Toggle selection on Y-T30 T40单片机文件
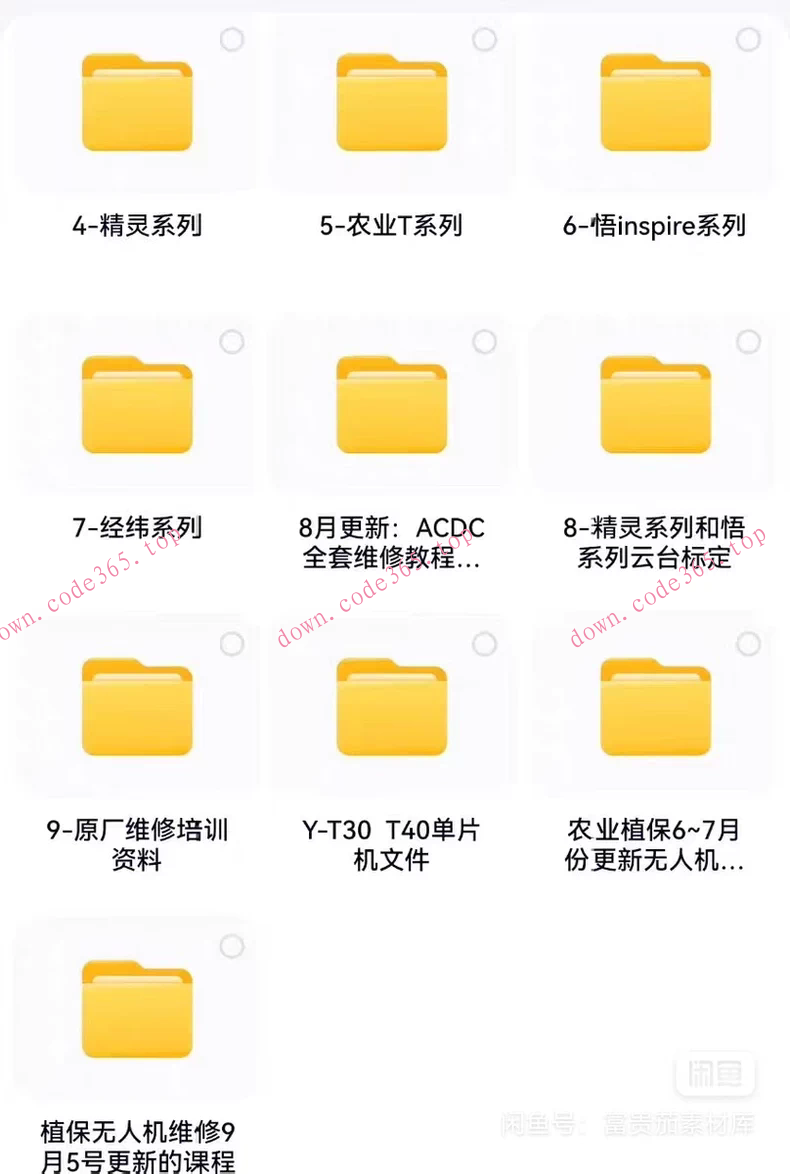 click(486, 643)
